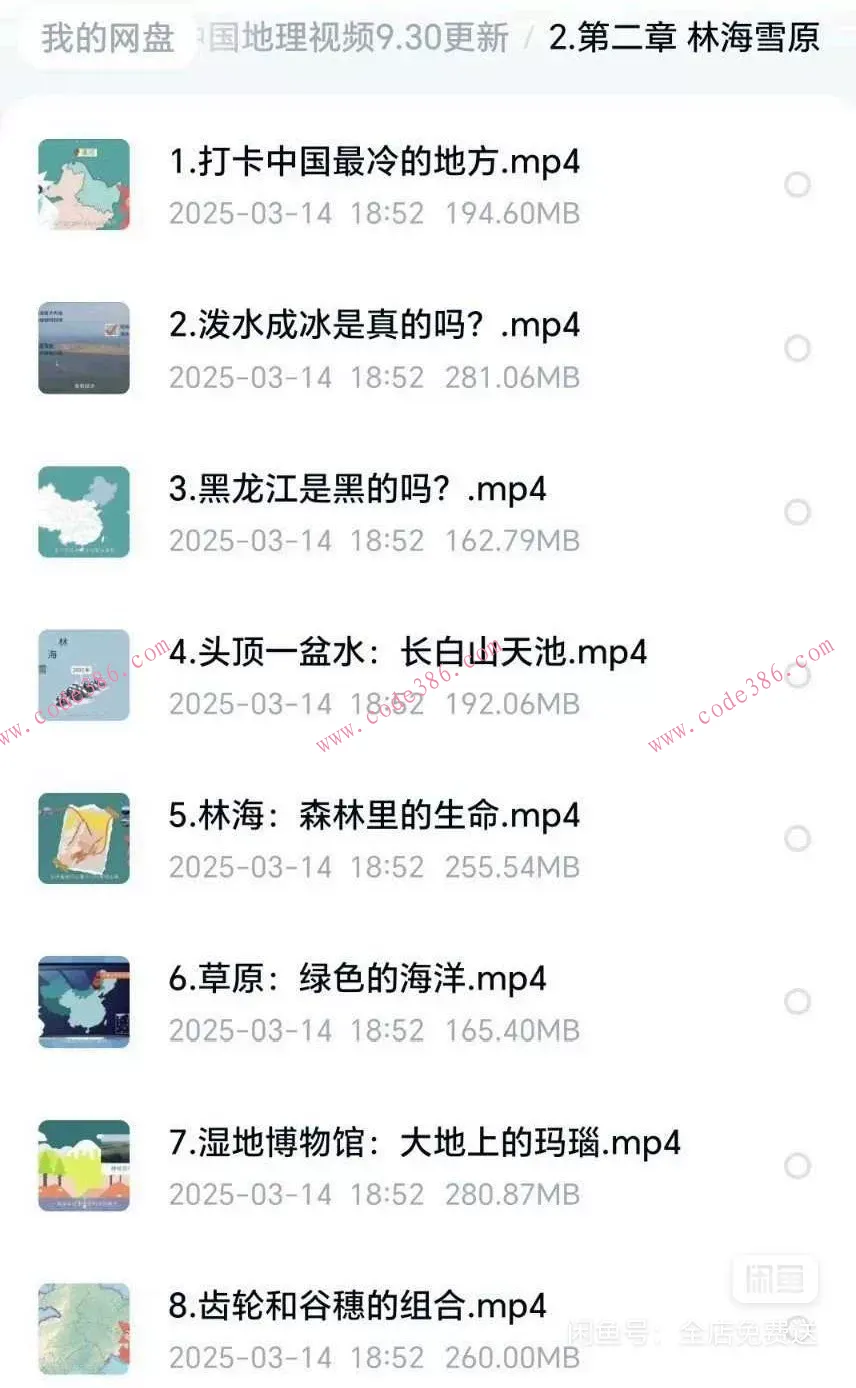Image resolution: width=856 pixels, height=1388 pixels.
Task: Open the 我的网盘 breadcrumb link
Action: [105, 38]
